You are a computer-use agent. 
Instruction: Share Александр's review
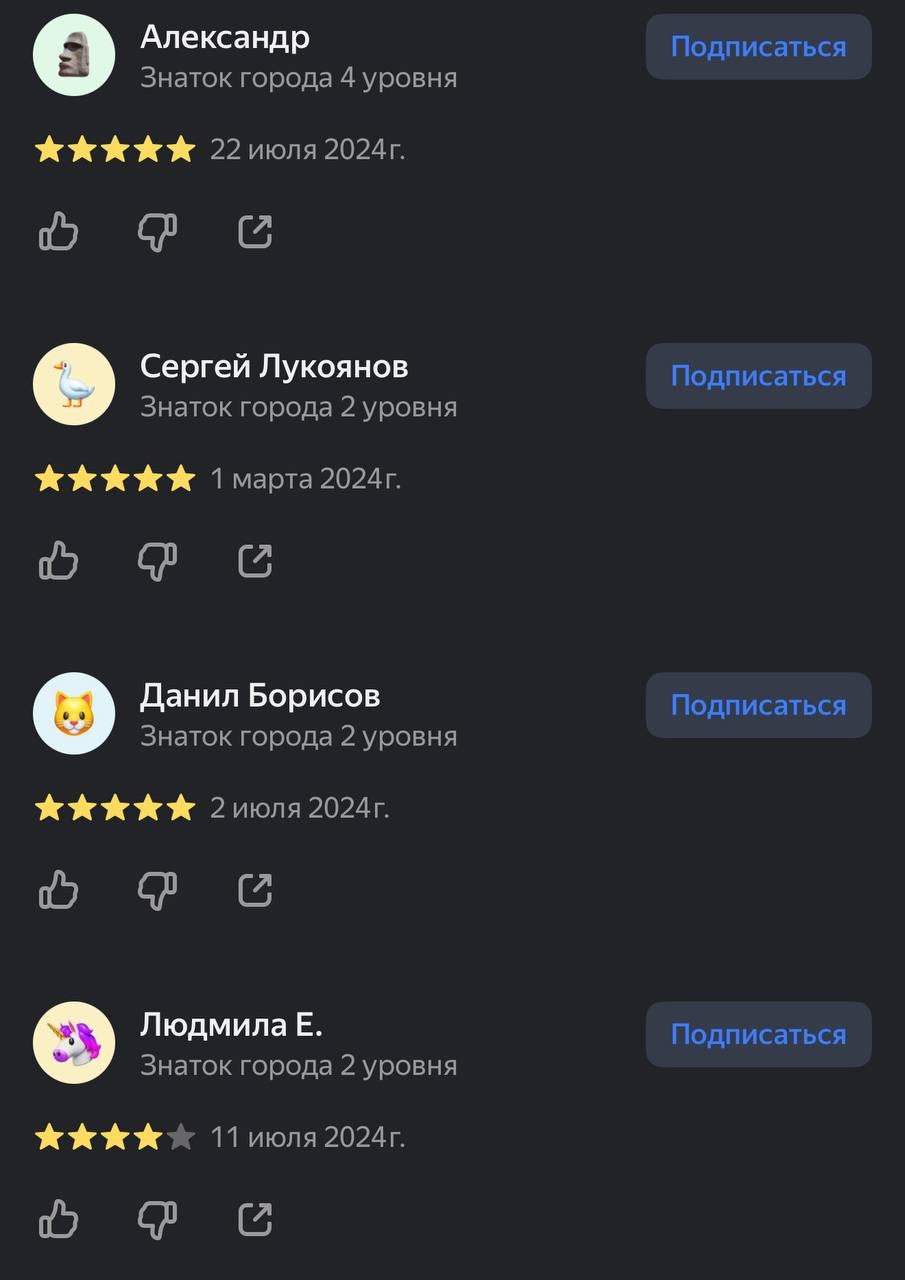pos(255,232)
